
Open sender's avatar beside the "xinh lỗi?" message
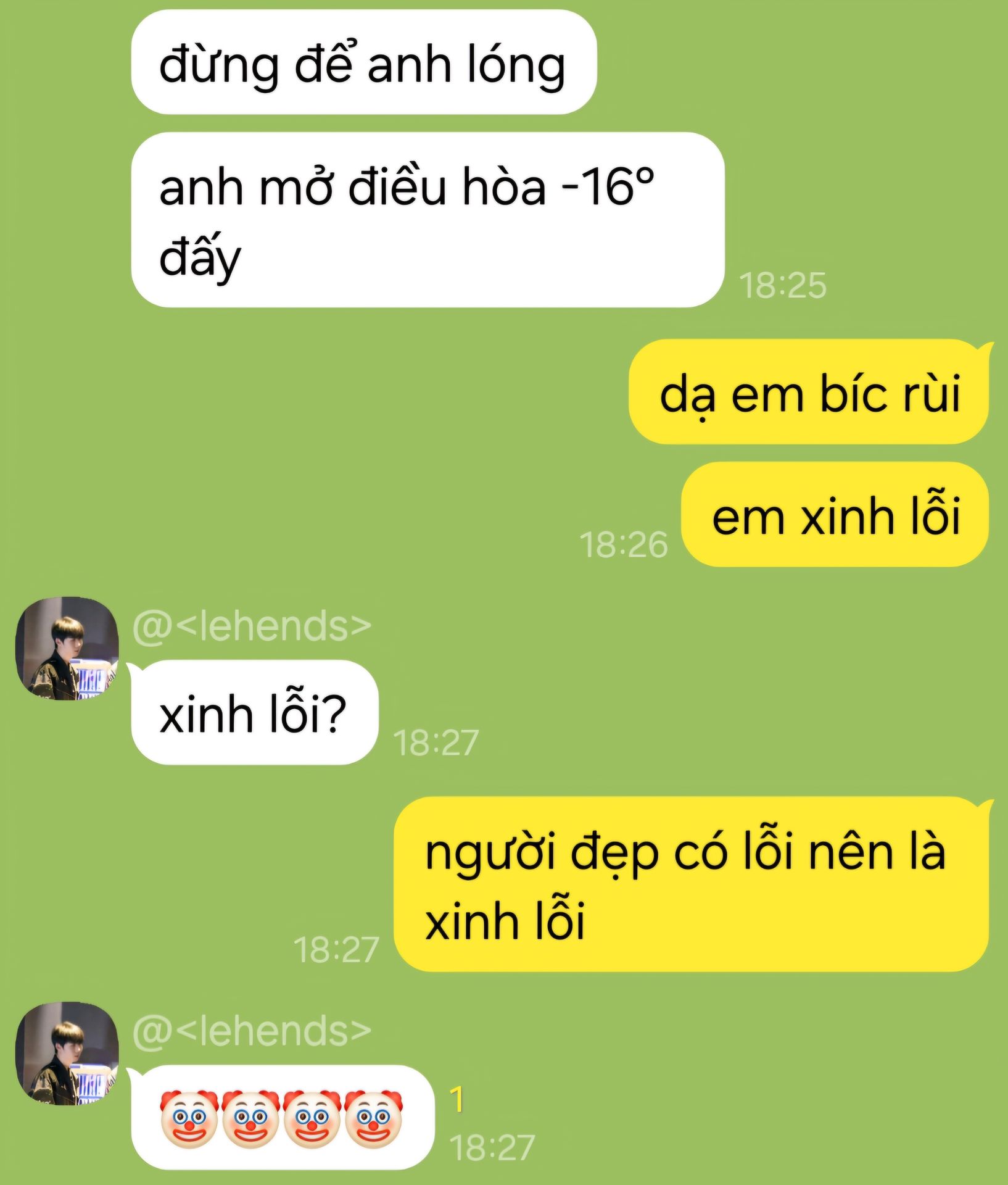point(67,648)
